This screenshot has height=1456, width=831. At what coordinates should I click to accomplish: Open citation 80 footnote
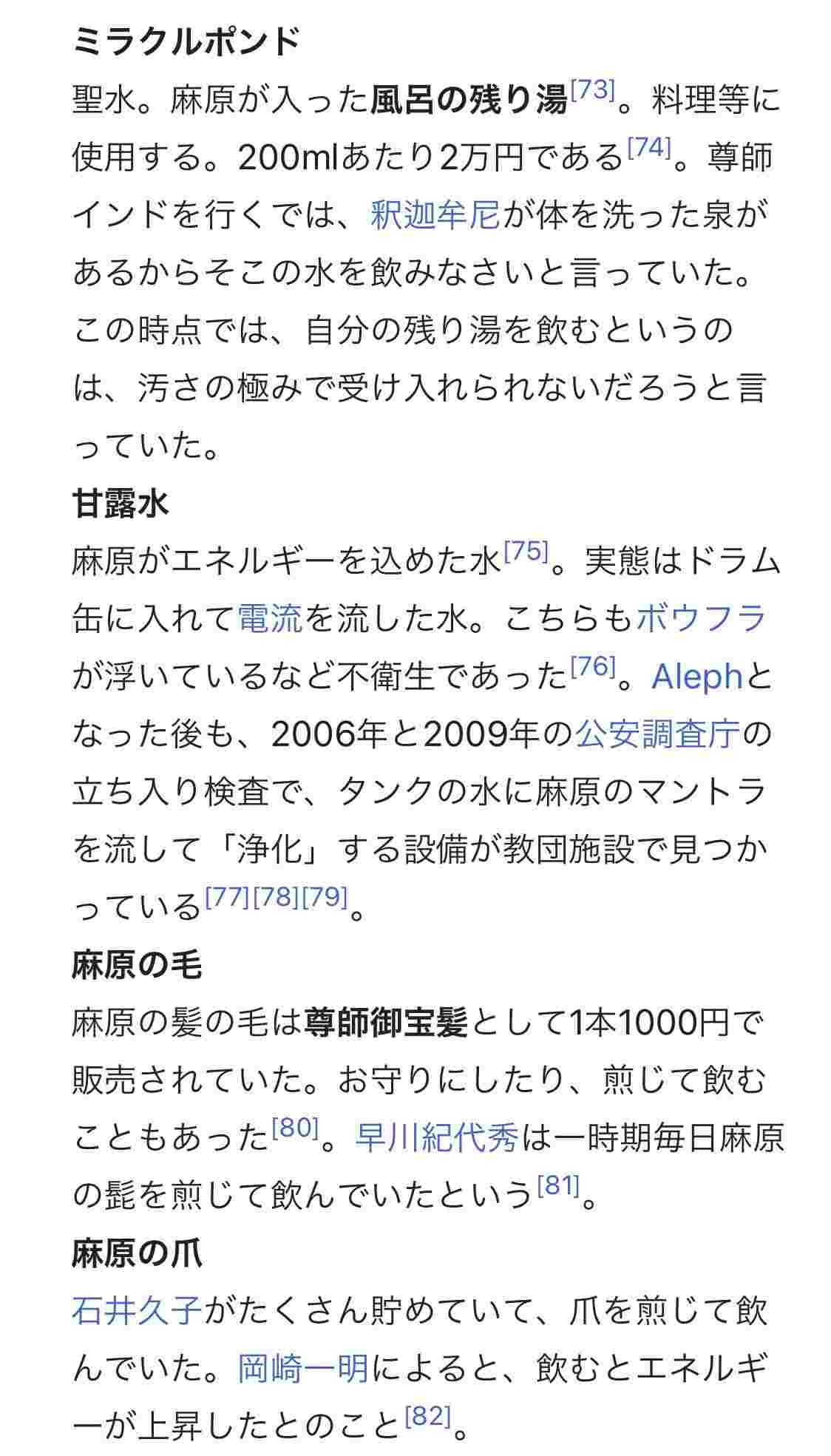(x=295, y=1128)
